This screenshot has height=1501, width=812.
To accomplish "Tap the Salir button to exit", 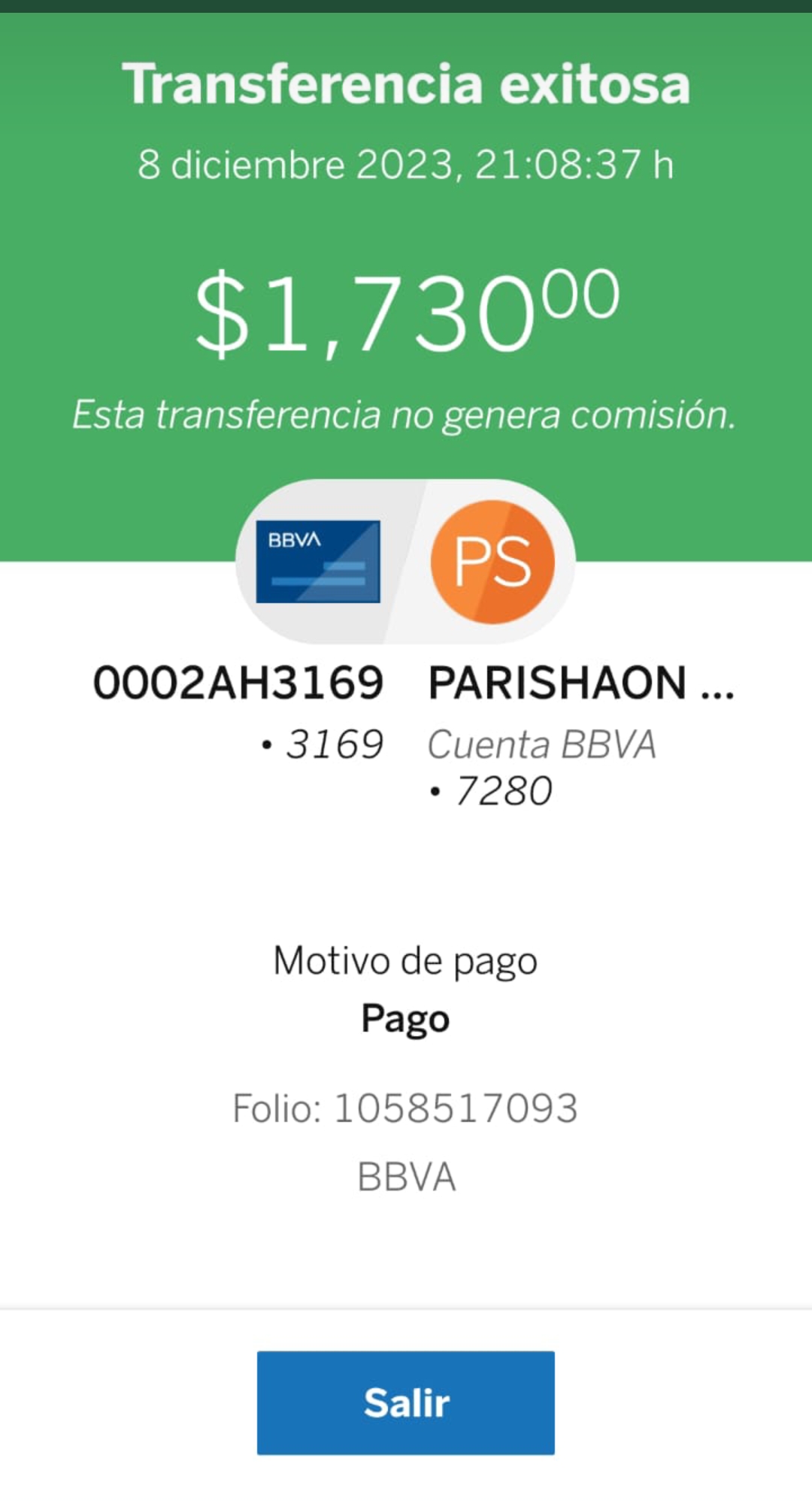I will point(406,1402).
